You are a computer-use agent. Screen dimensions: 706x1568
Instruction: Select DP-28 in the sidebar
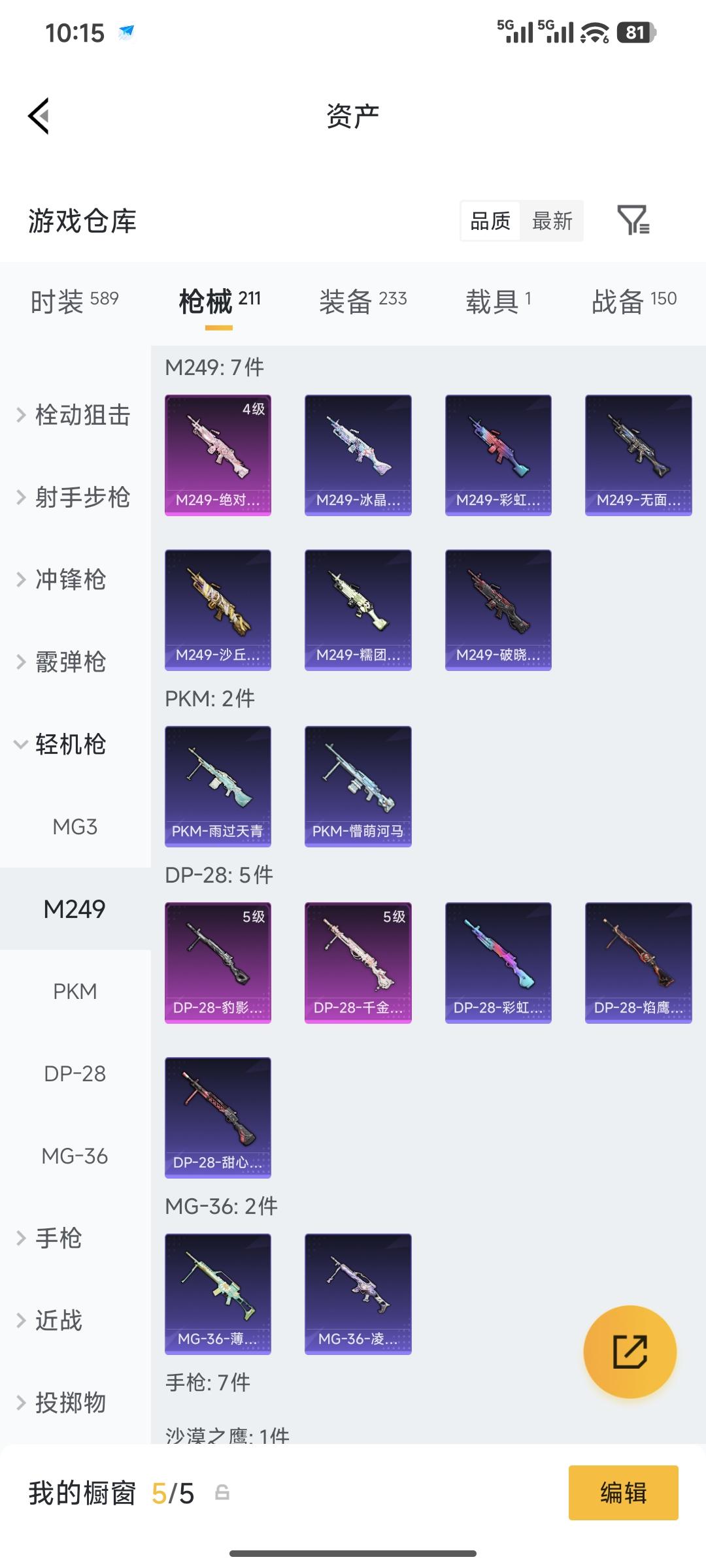point(75,1073)
